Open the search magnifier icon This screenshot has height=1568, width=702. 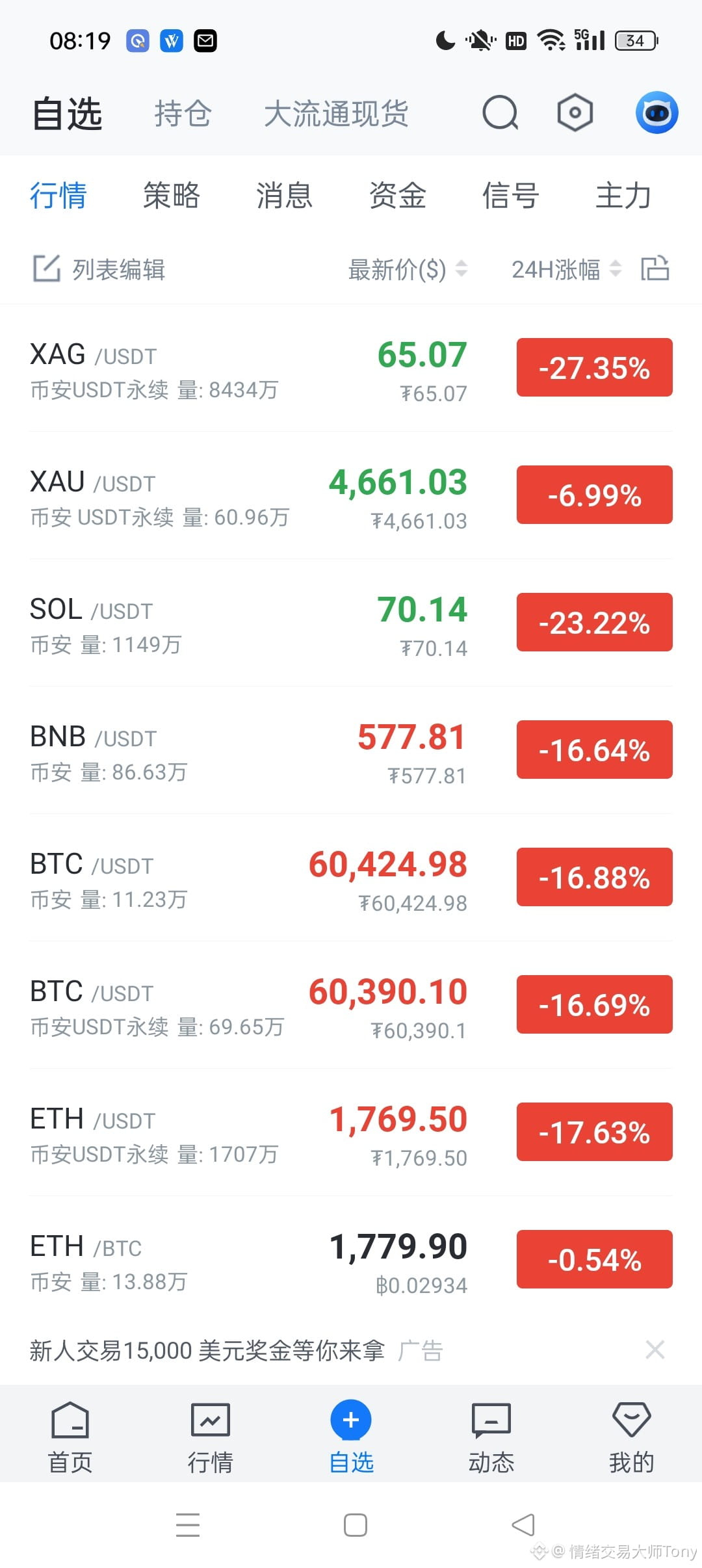(x=500, y=113)
